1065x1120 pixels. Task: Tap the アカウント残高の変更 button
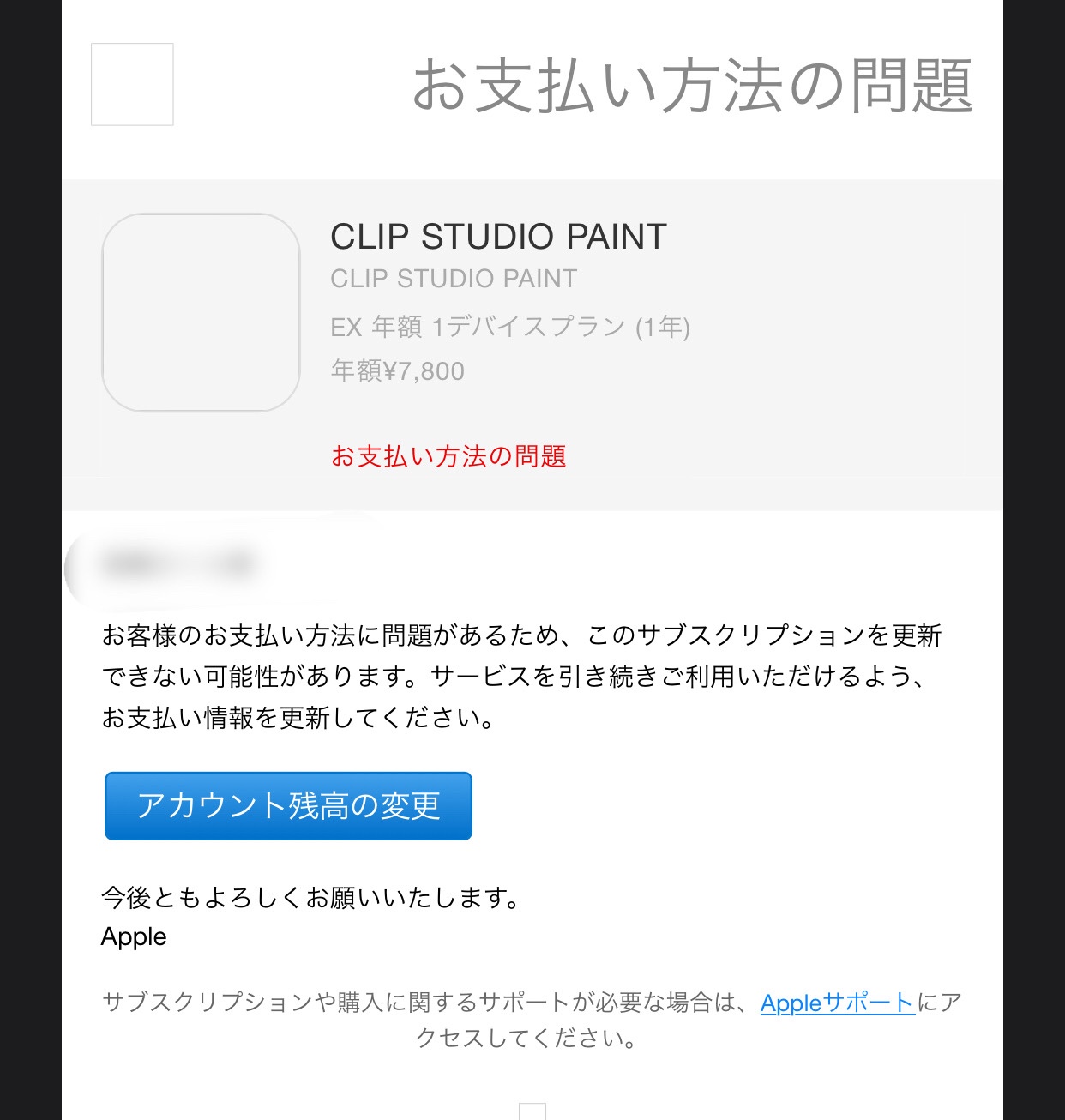[x=288, y=806]
